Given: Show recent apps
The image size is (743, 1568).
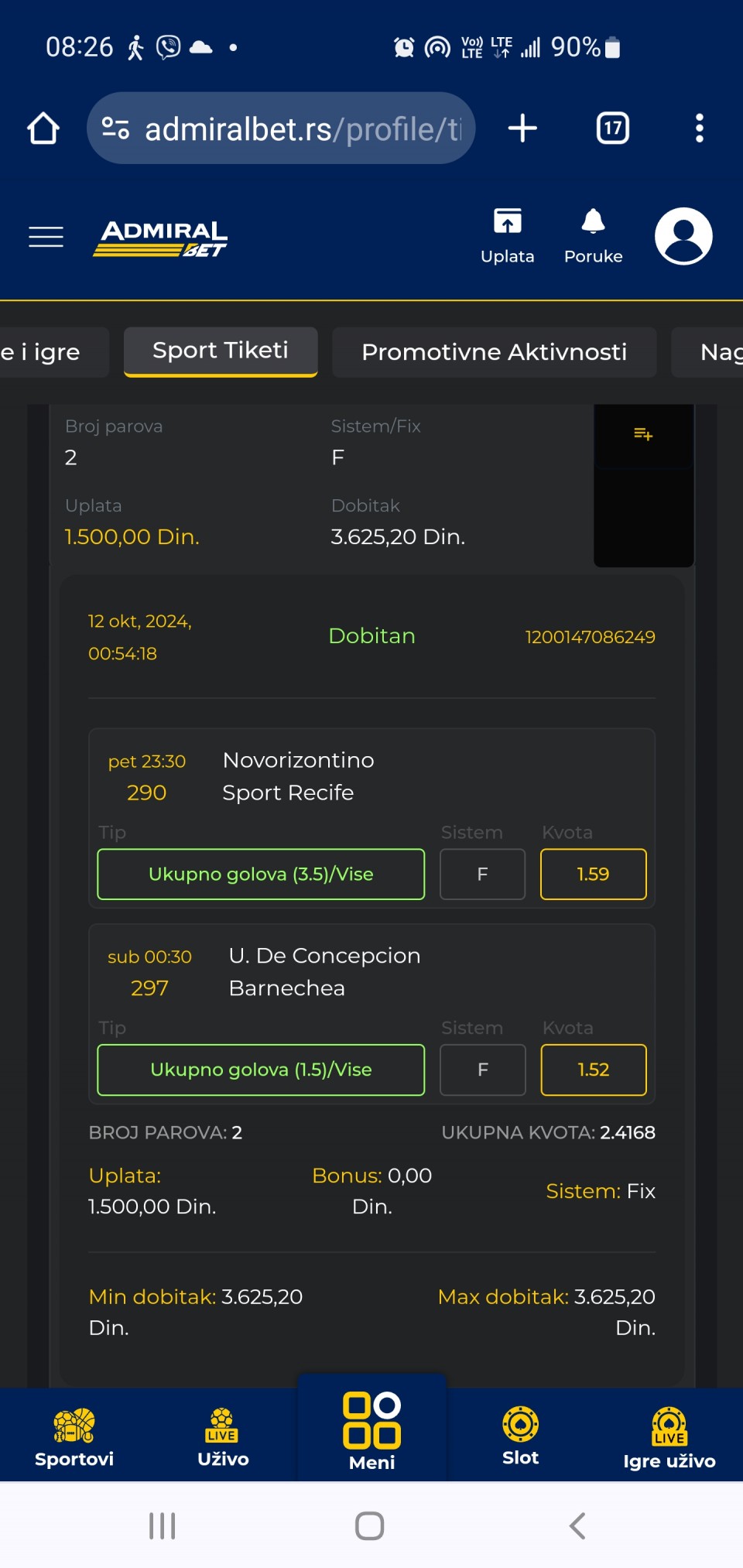Looking at the screenshot, I should [163, 1525].
